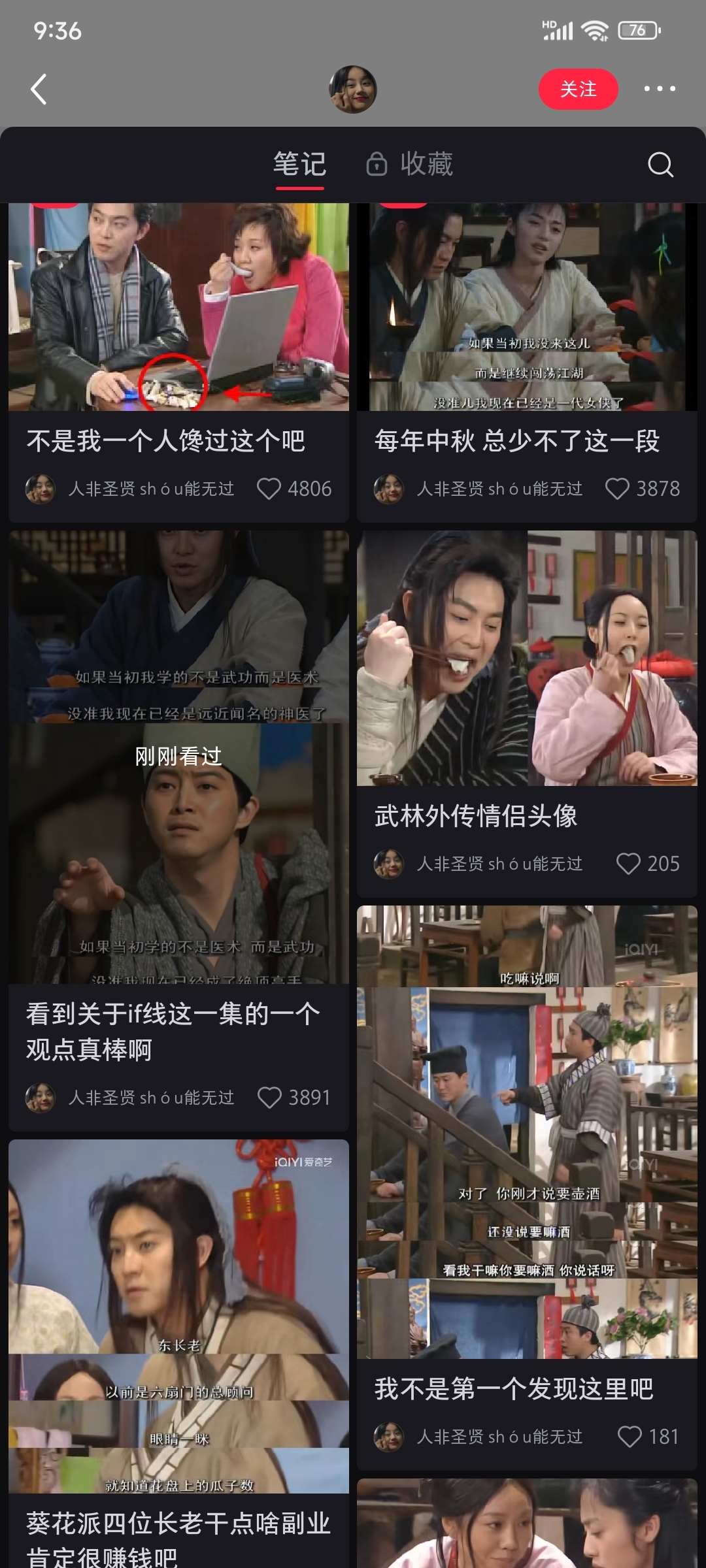This screenshot has width=706, height=1568.
Task: Like the note with 4806 likes
Action: [269, 489]
